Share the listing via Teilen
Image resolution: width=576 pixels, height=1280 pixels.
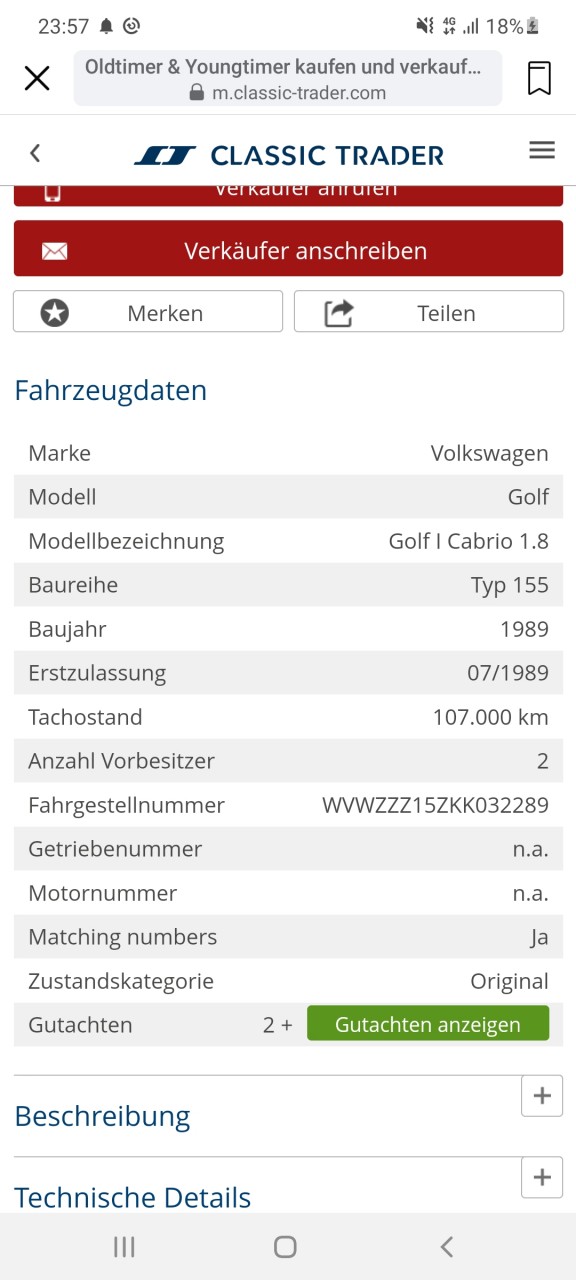pos(429,312)
